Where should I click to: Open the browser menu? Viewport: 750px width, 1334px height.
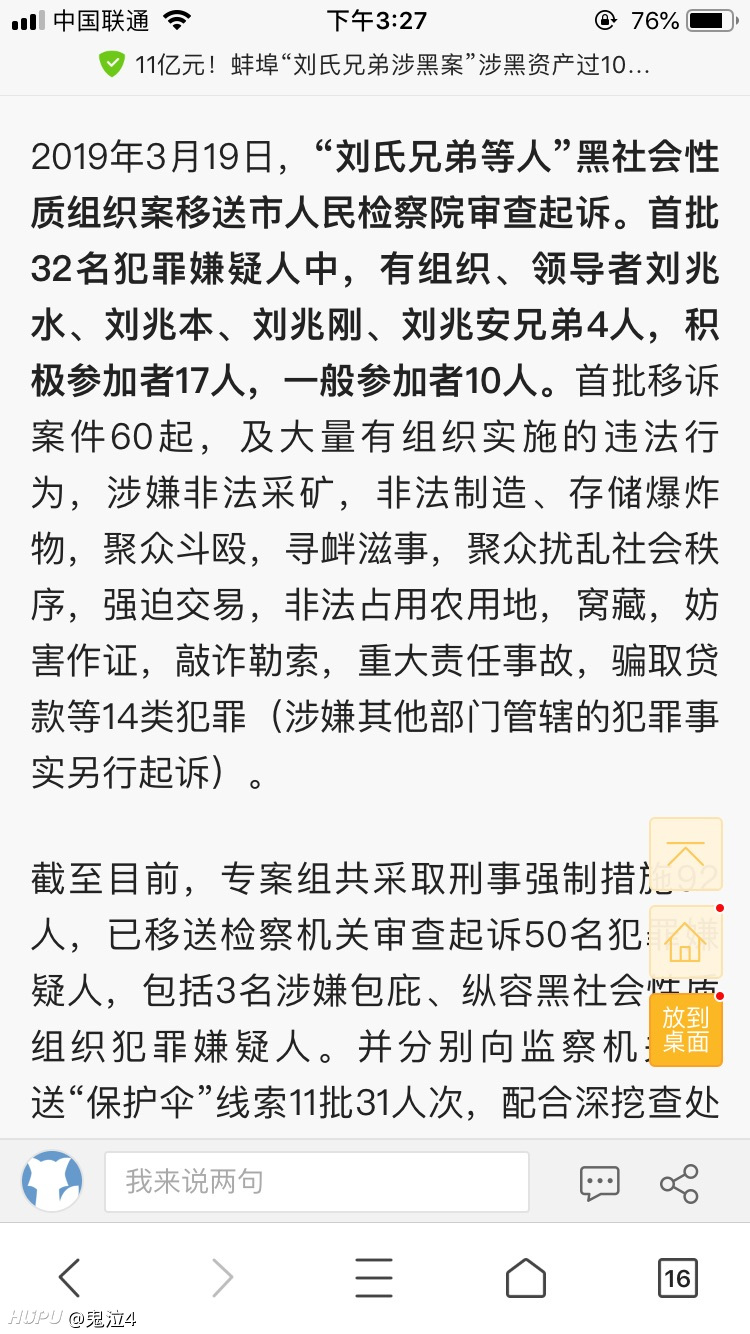point(374,1277)
